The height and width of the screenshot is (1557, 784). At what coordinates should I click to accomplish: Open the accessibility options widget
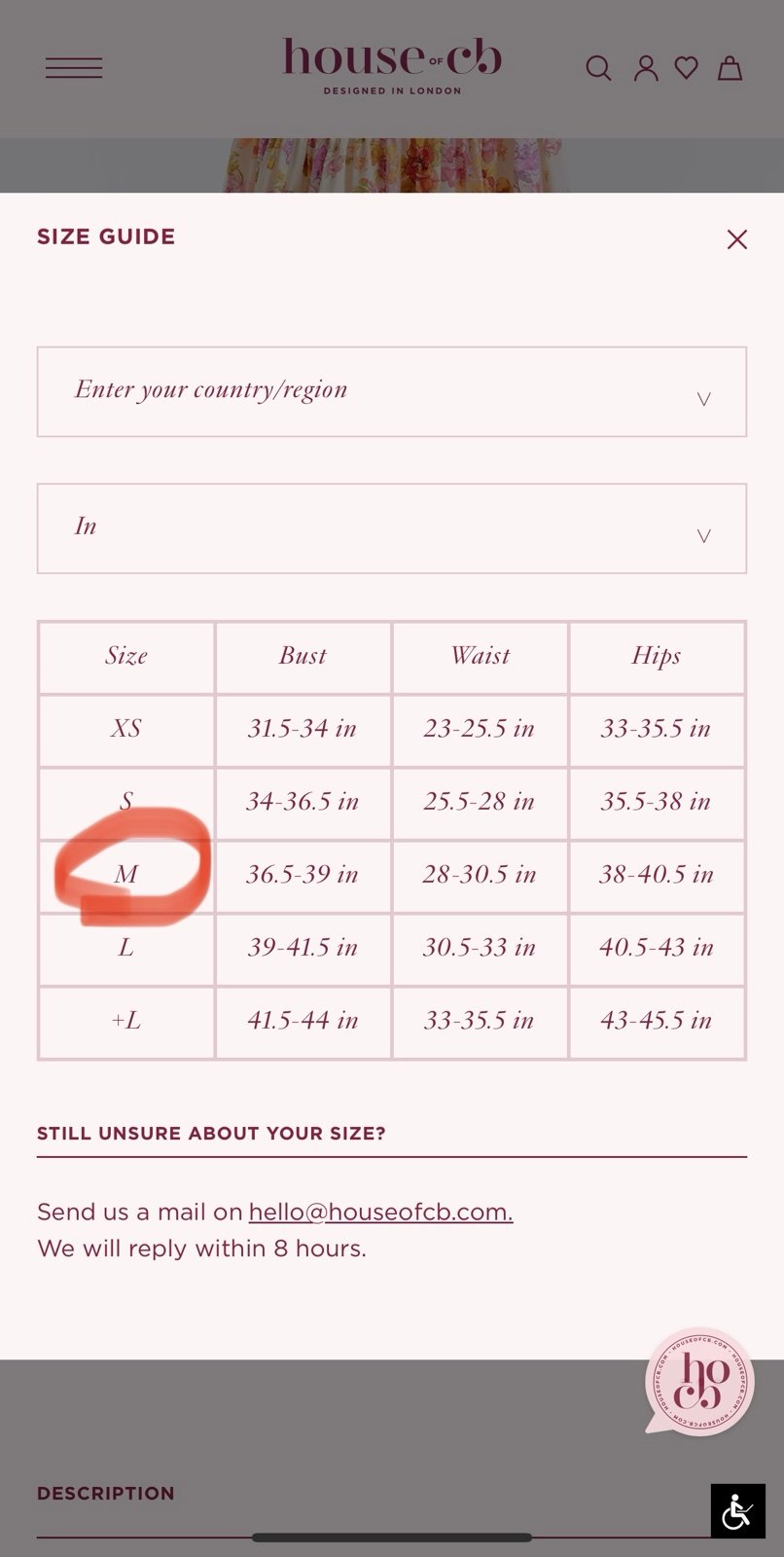[x=737, y=1510]
